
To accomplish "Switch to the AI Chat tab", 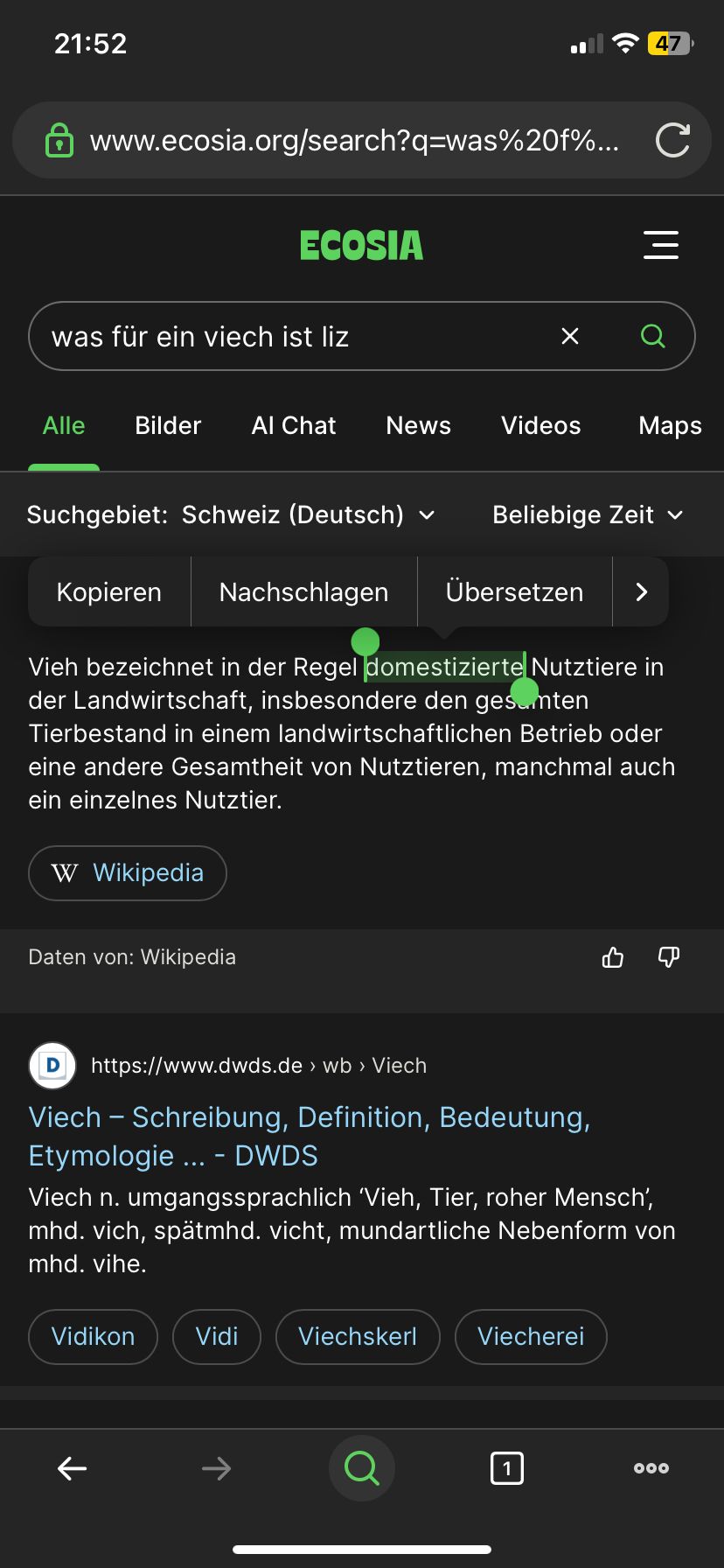I will tap(294, 426).
